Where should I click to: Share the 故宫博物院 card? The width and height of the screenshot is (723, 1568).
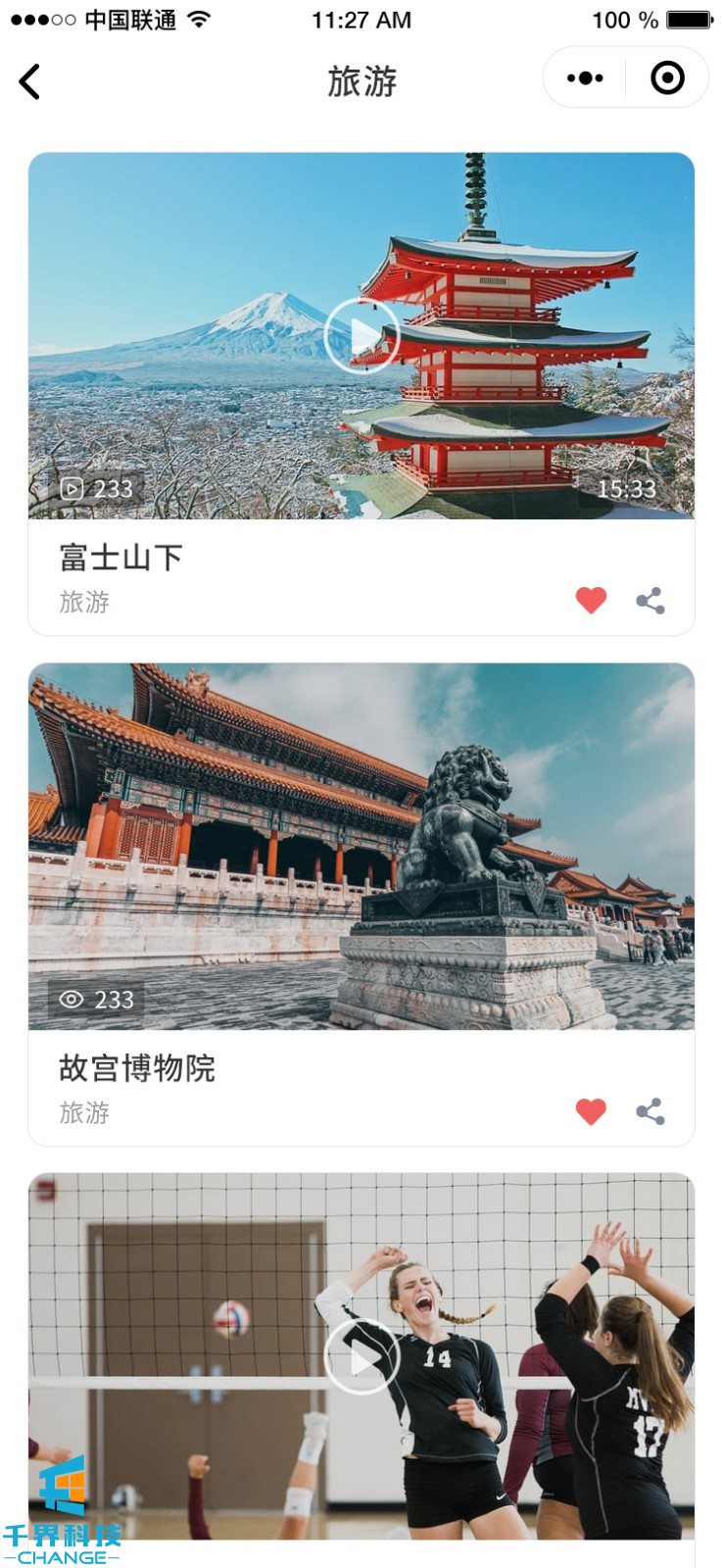651,1111
